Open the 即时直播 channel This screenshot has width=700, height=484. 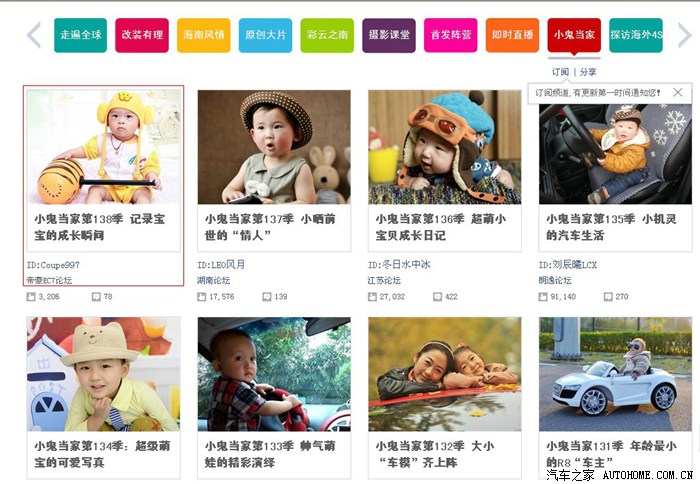coord(512,35)
